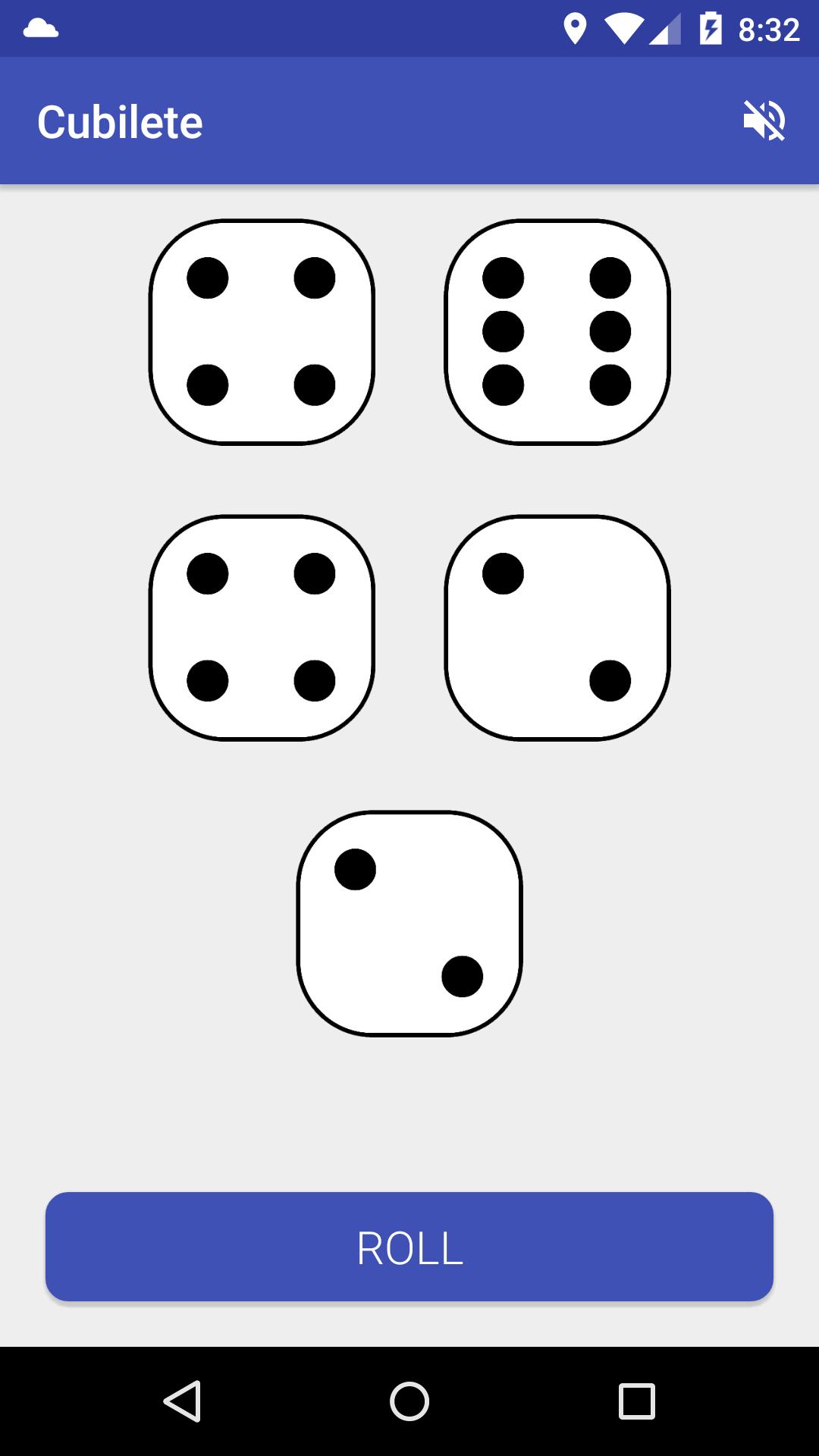This screenshot has width=819, height=1456.
Task: Tap the bottom die showing two
Action: 409,921
